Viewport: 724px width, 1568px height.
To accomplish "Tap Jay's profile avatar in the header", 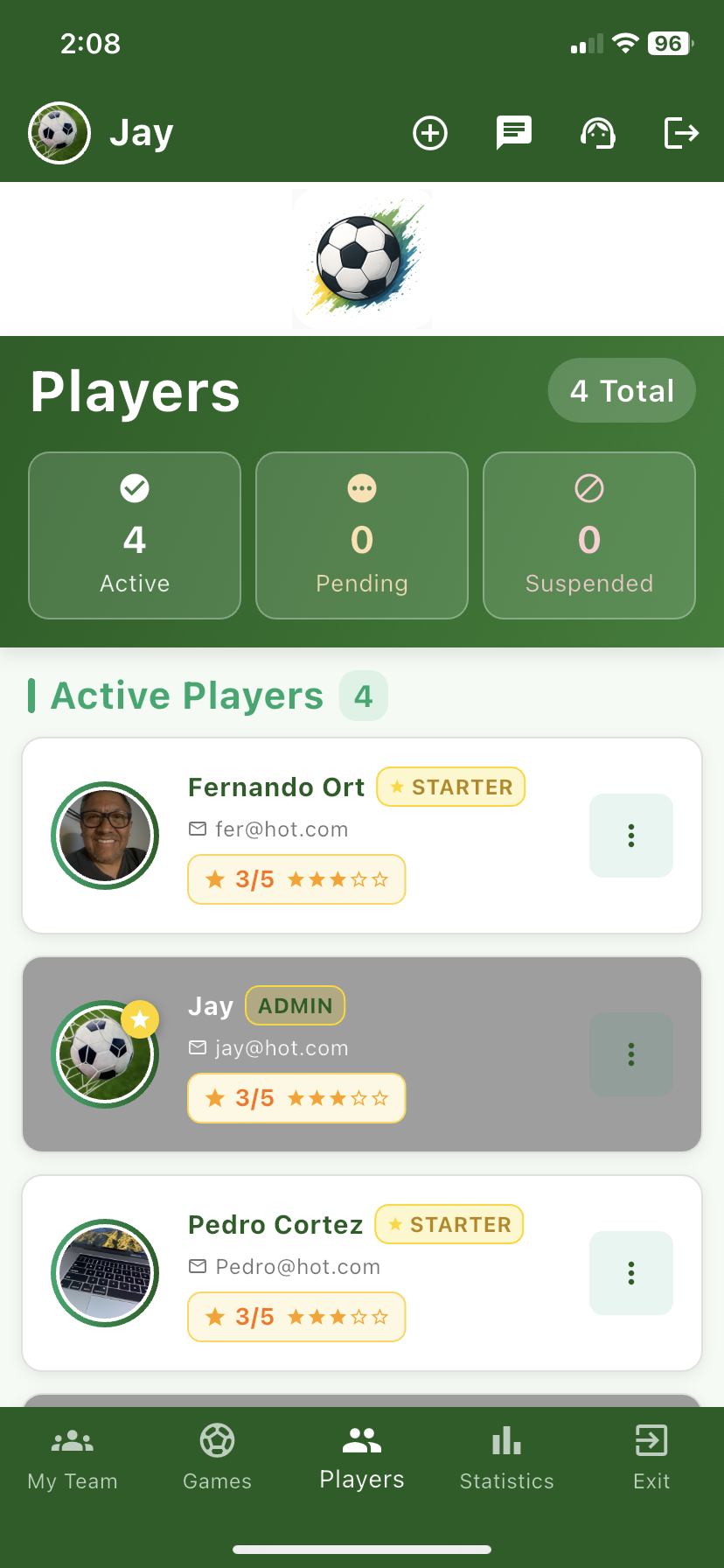I will coord(59,132).
